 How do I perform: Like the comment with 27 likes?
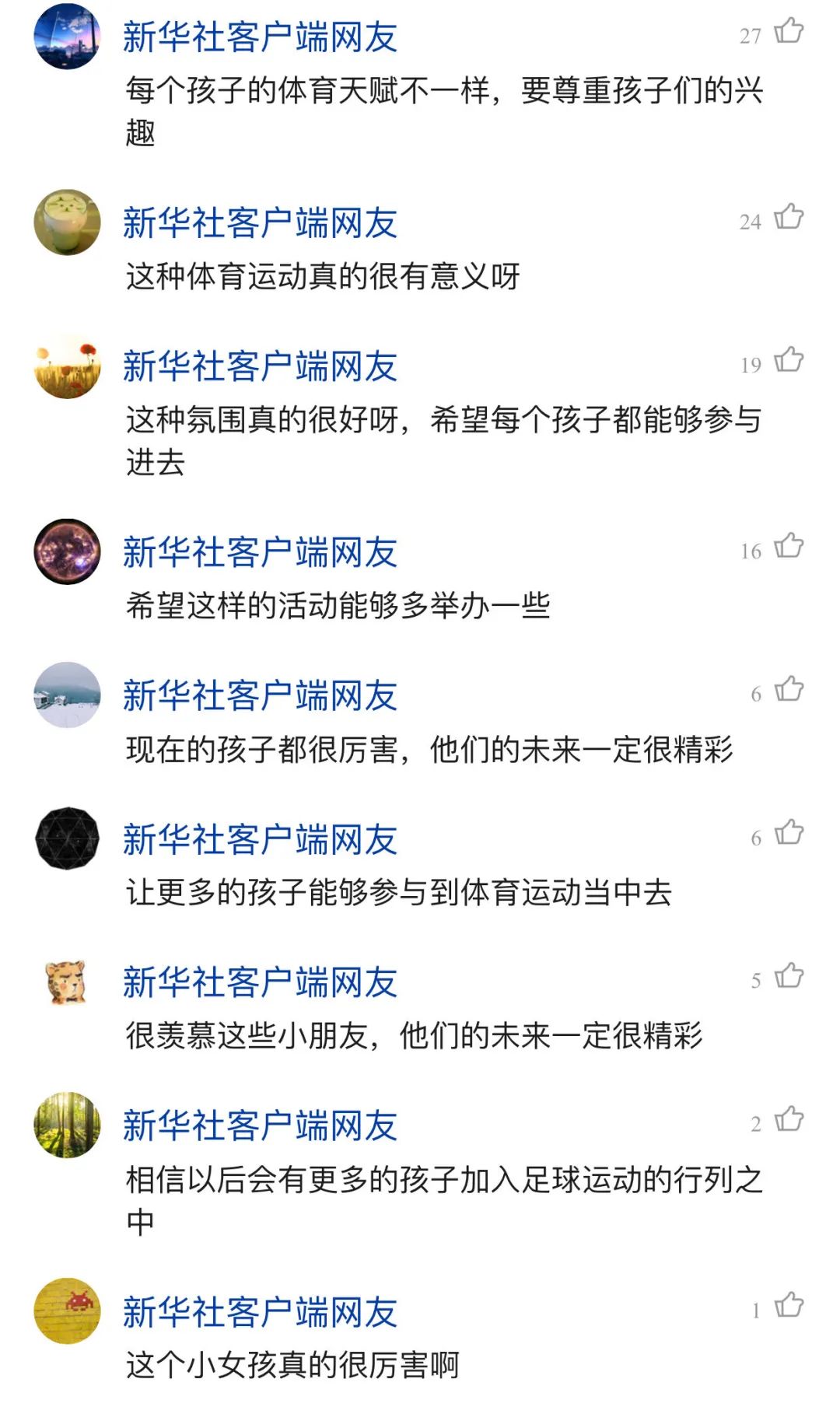(x=789, y=31)
